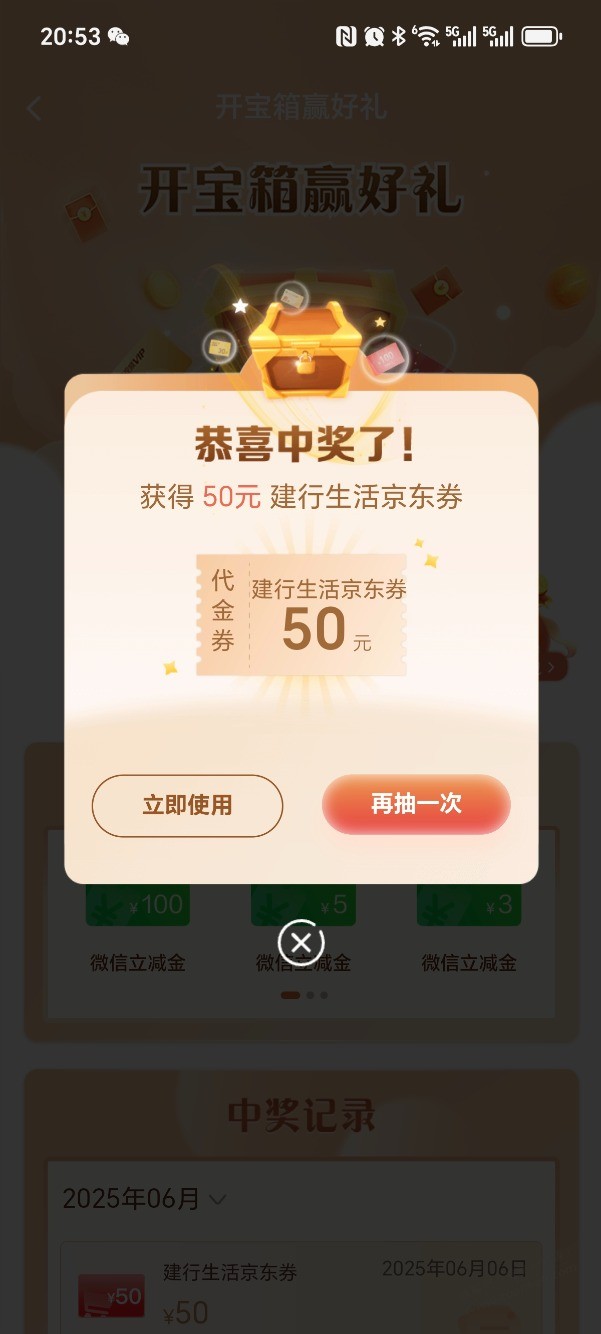Draw again with 再抽一次
Image resolution: width=601 pixels, height=1334 pixels.
pyautogui.click(x=416, y=804)
